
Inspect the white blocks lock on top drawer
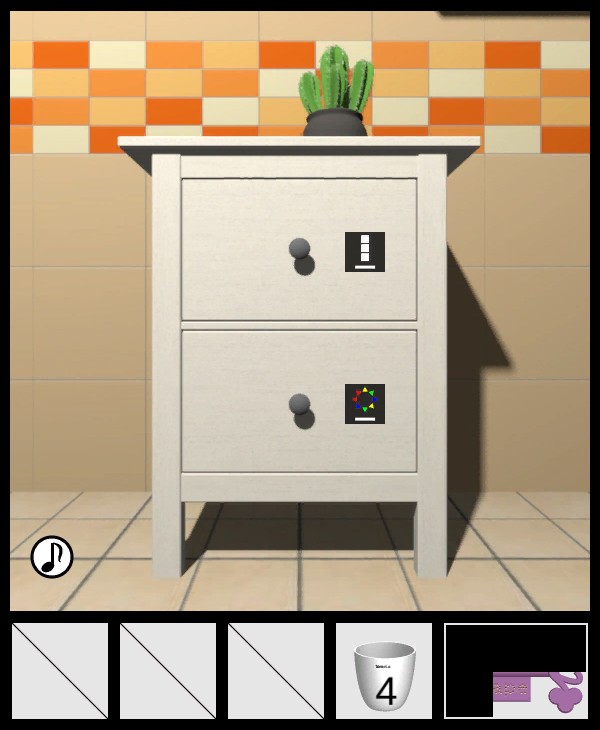[365, 252]
